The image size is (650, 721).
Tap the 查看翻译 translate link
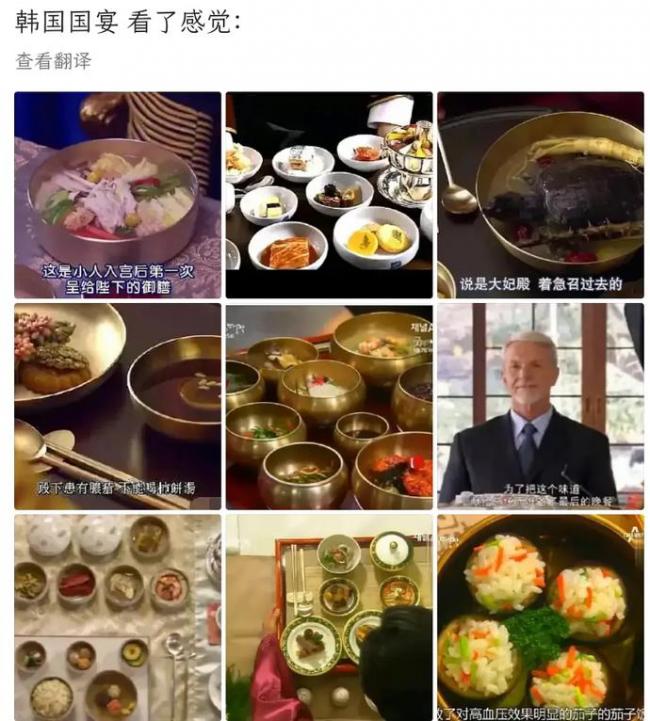[54, 61]
